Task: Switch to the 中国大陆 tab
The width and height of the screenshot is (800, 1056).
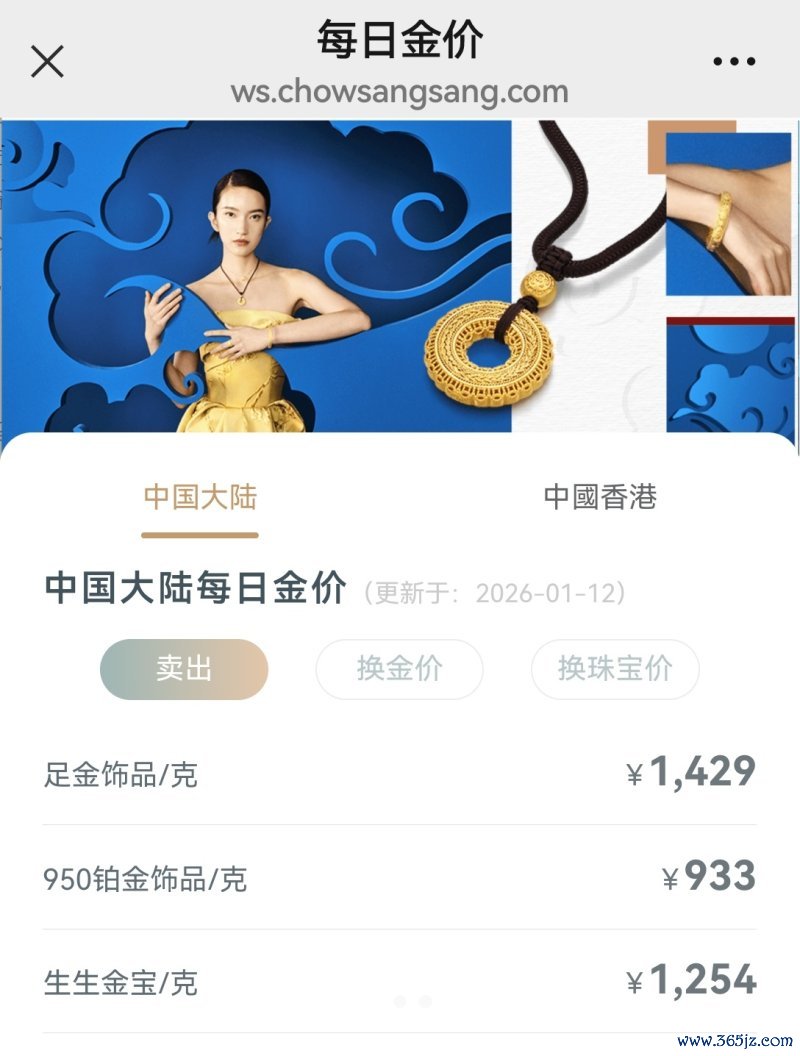Action: [200, 497]
